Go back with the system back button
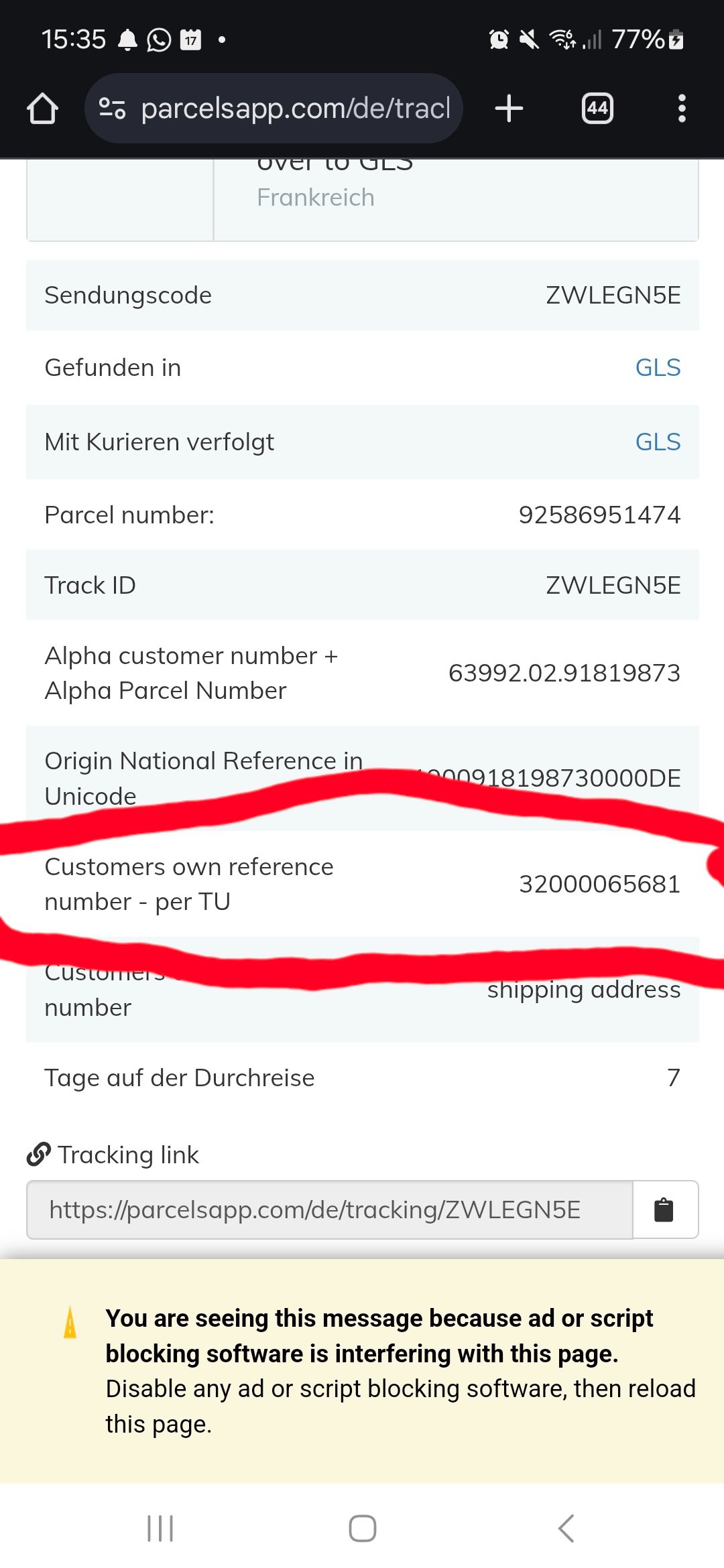This screenshot has width=724, height=1568. click(x=566, y=1528)
